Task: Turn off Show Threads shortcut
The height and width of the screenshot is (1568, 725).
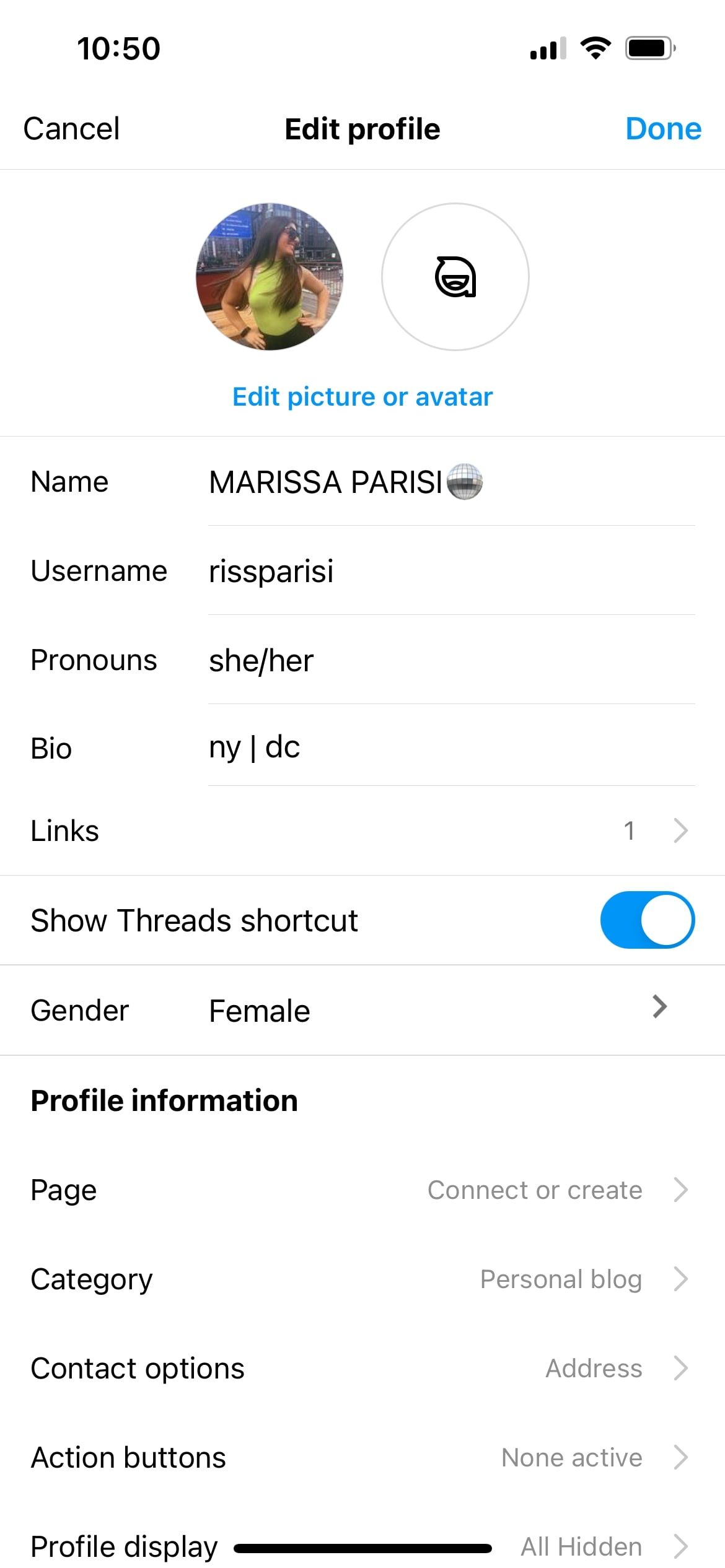Action: (x=647, y=920)
